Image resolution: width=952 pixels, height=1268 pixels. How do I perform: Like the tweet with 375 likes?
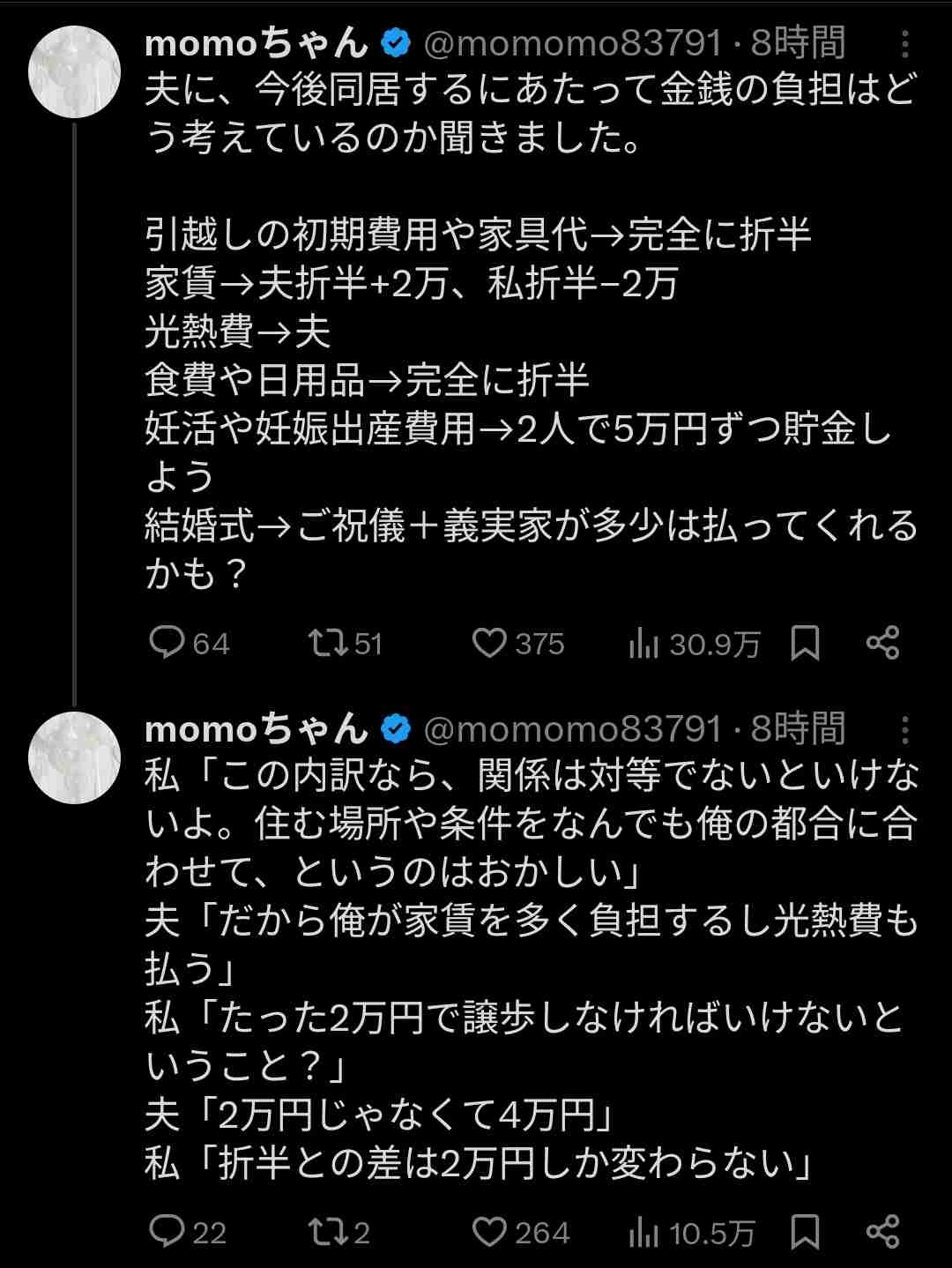(x=489, y=643)
